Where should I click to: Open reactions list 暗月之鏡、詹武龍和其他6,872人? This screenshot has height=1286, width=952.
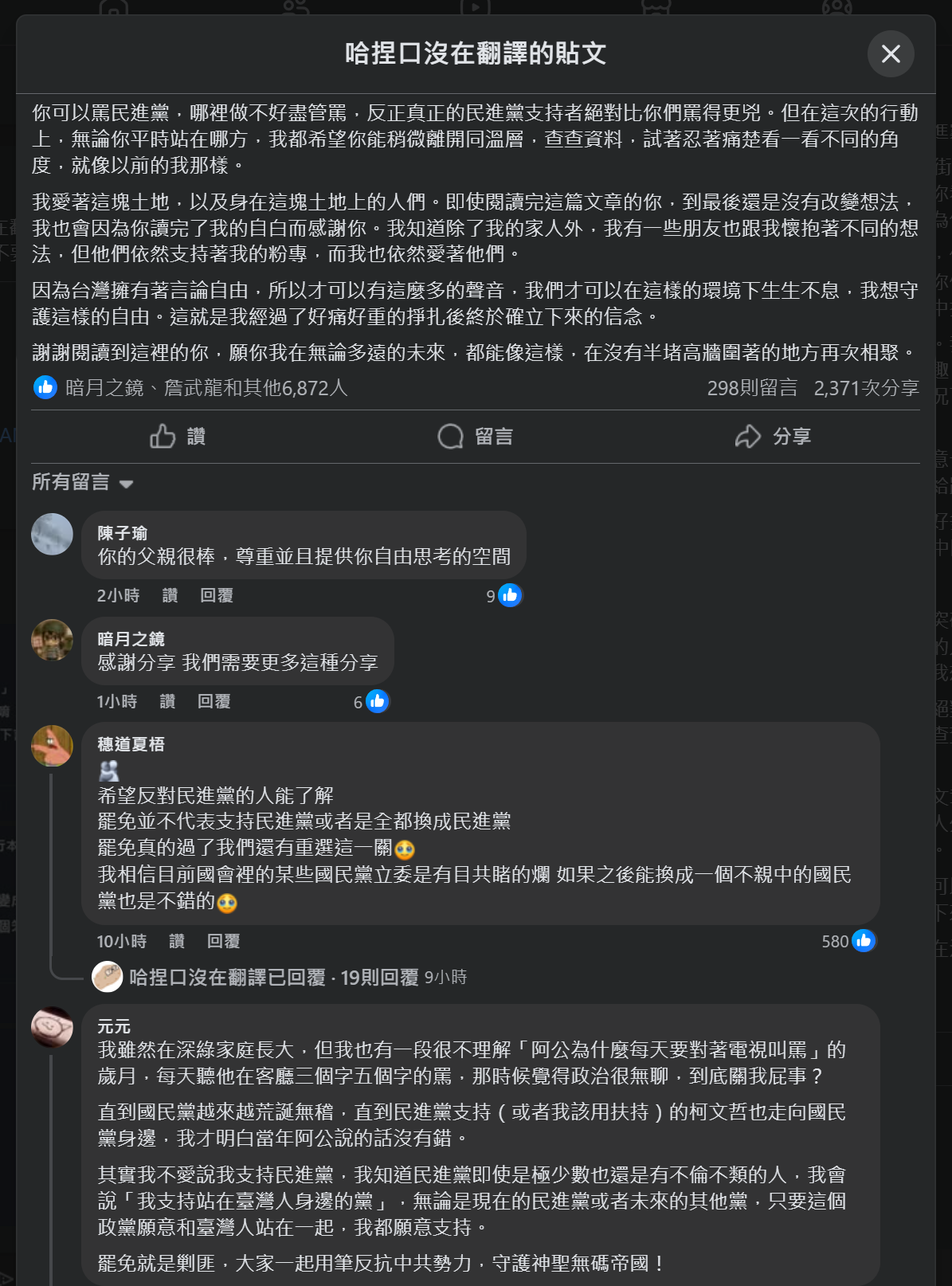coord(206,388)
